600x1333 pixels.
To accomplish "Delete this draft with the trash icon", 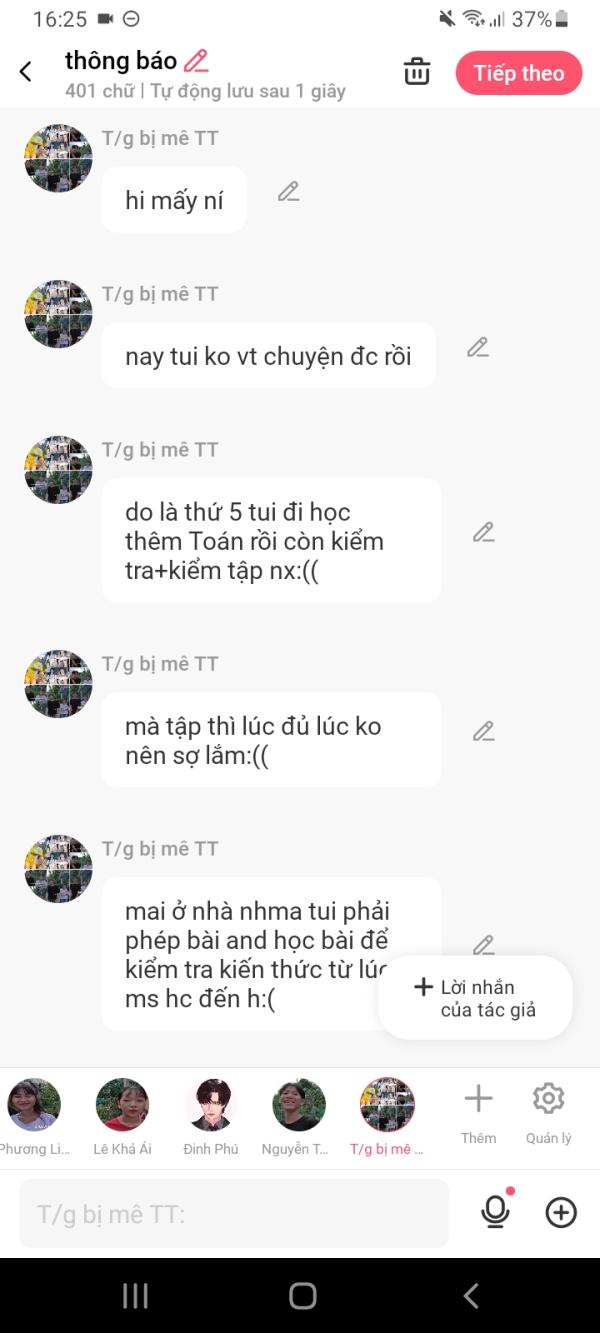I will 416,72.
